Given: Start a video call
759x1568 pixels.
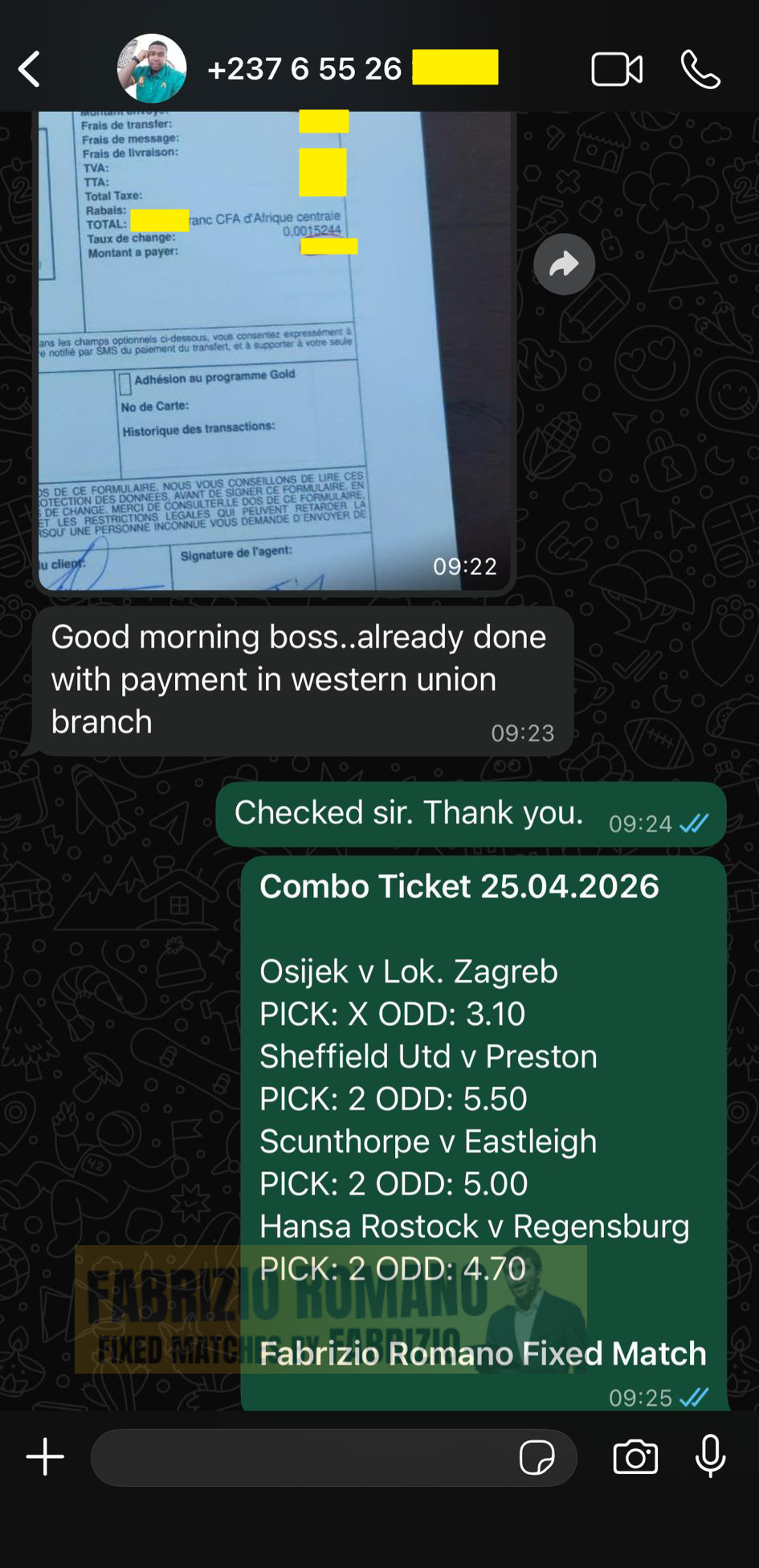Looking at the screenshot, I should point(618,68).
